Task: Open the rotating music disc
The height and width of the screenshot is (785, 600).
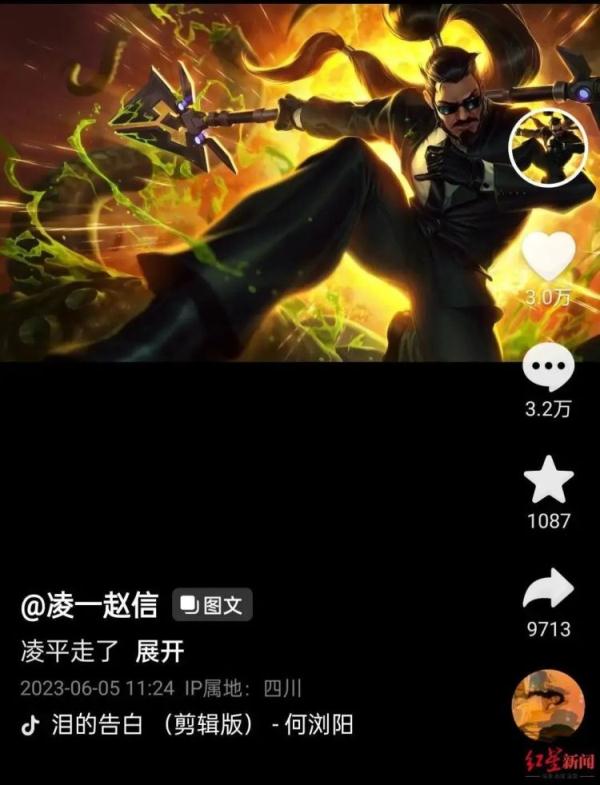Action: pos(547,704)
